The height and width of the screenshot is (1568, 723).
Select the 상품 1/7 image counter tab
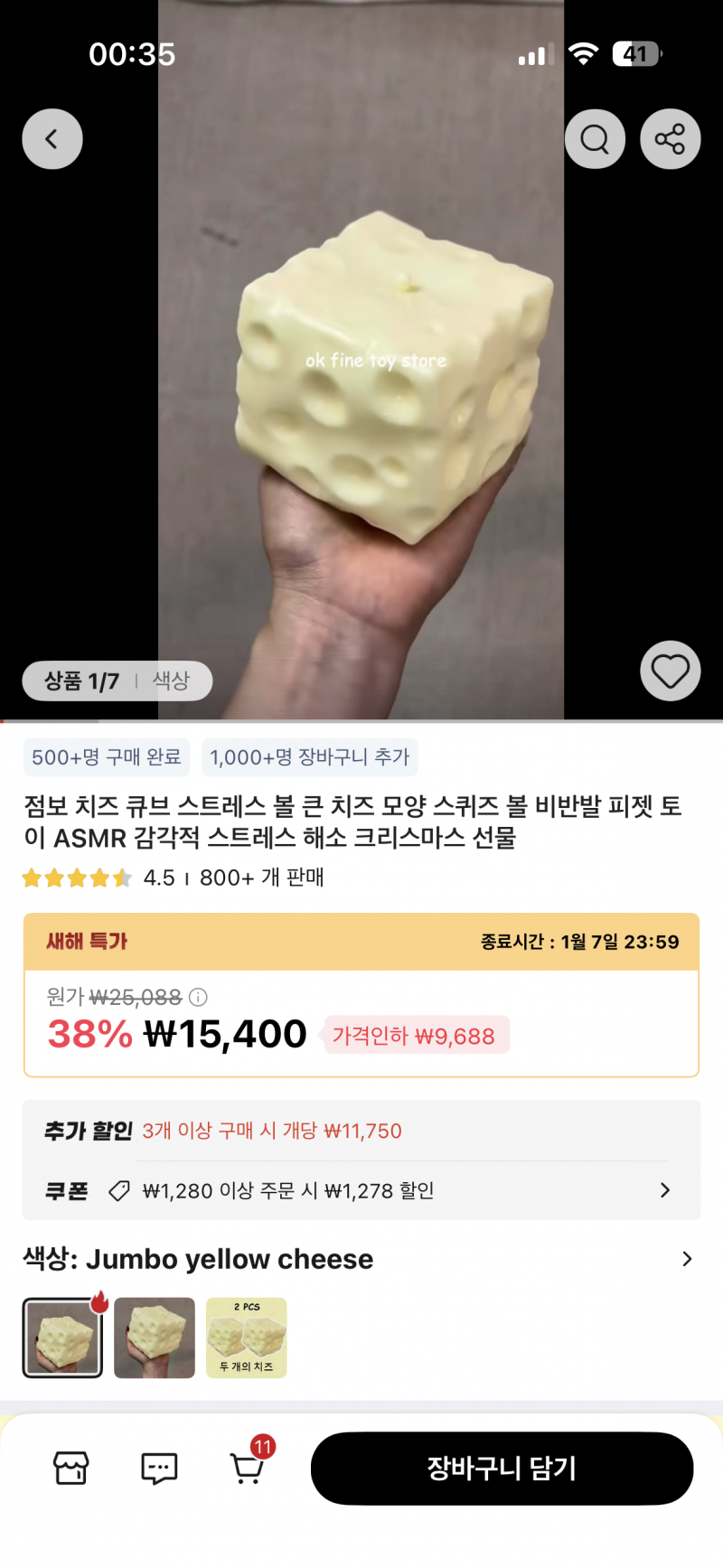click(78, 681)
